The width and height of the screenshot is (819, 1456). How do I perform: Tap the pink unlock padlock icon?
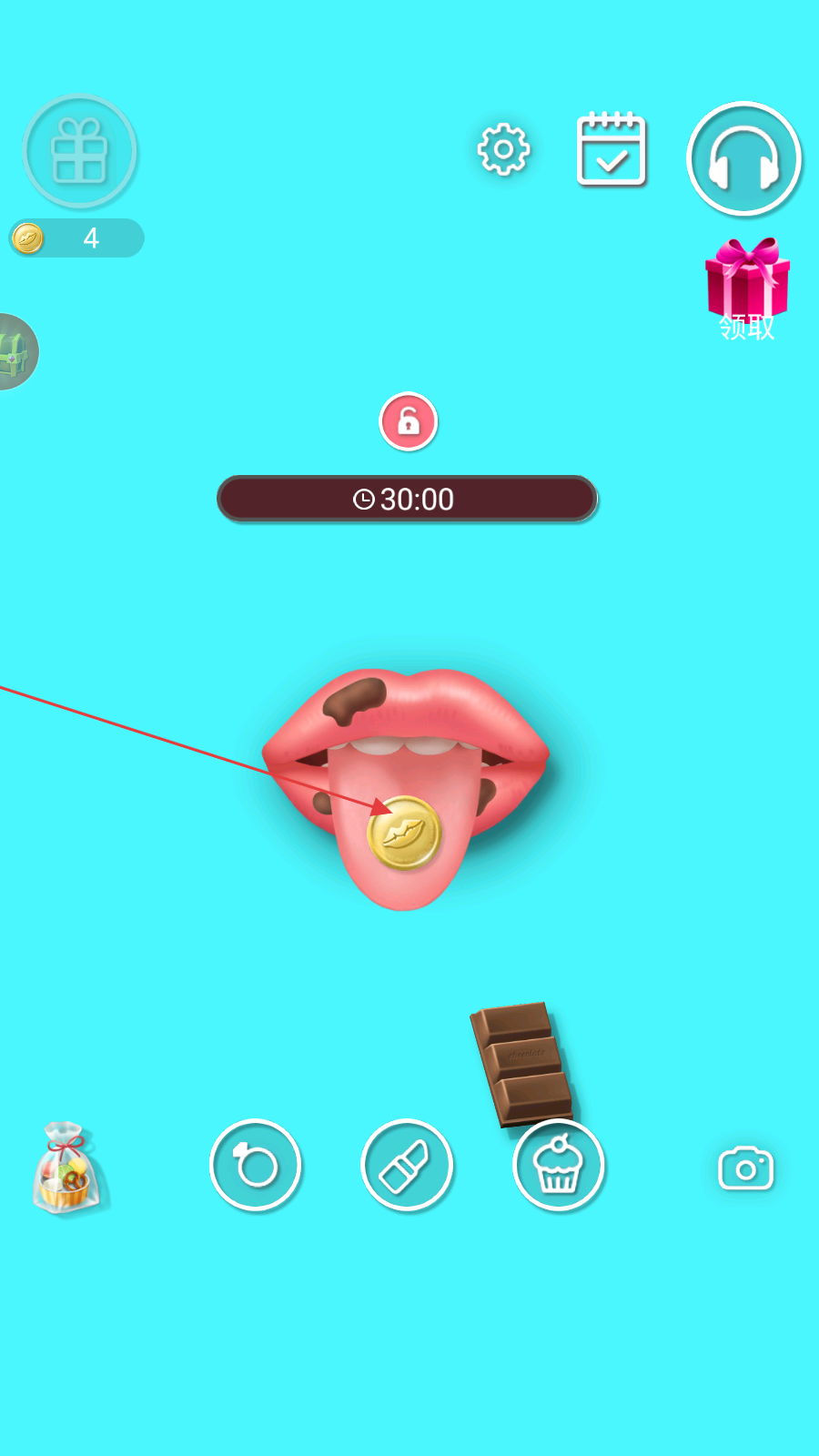(x=409, y=421)
